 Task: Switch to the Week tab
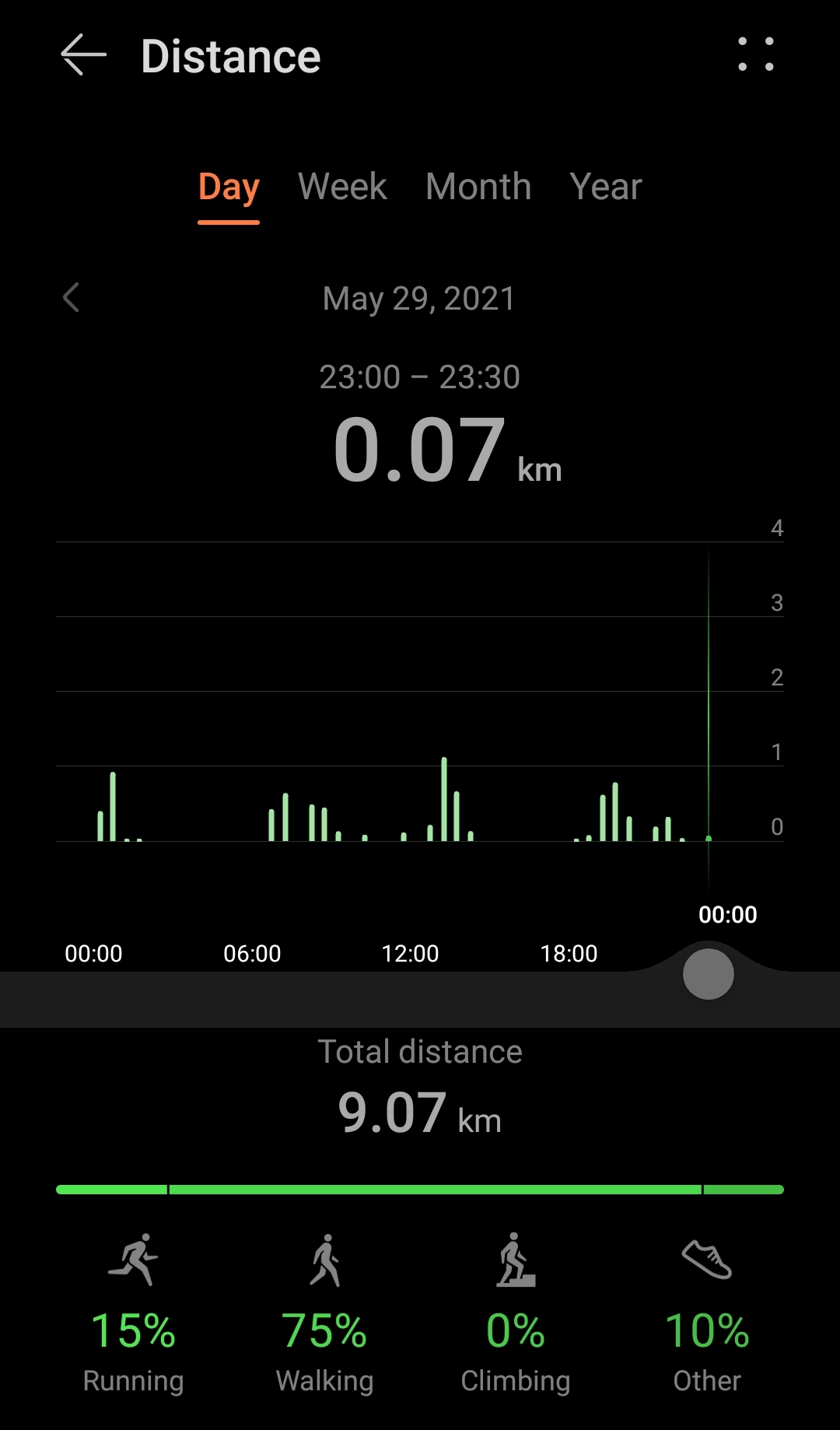click(x=342, y=187)
